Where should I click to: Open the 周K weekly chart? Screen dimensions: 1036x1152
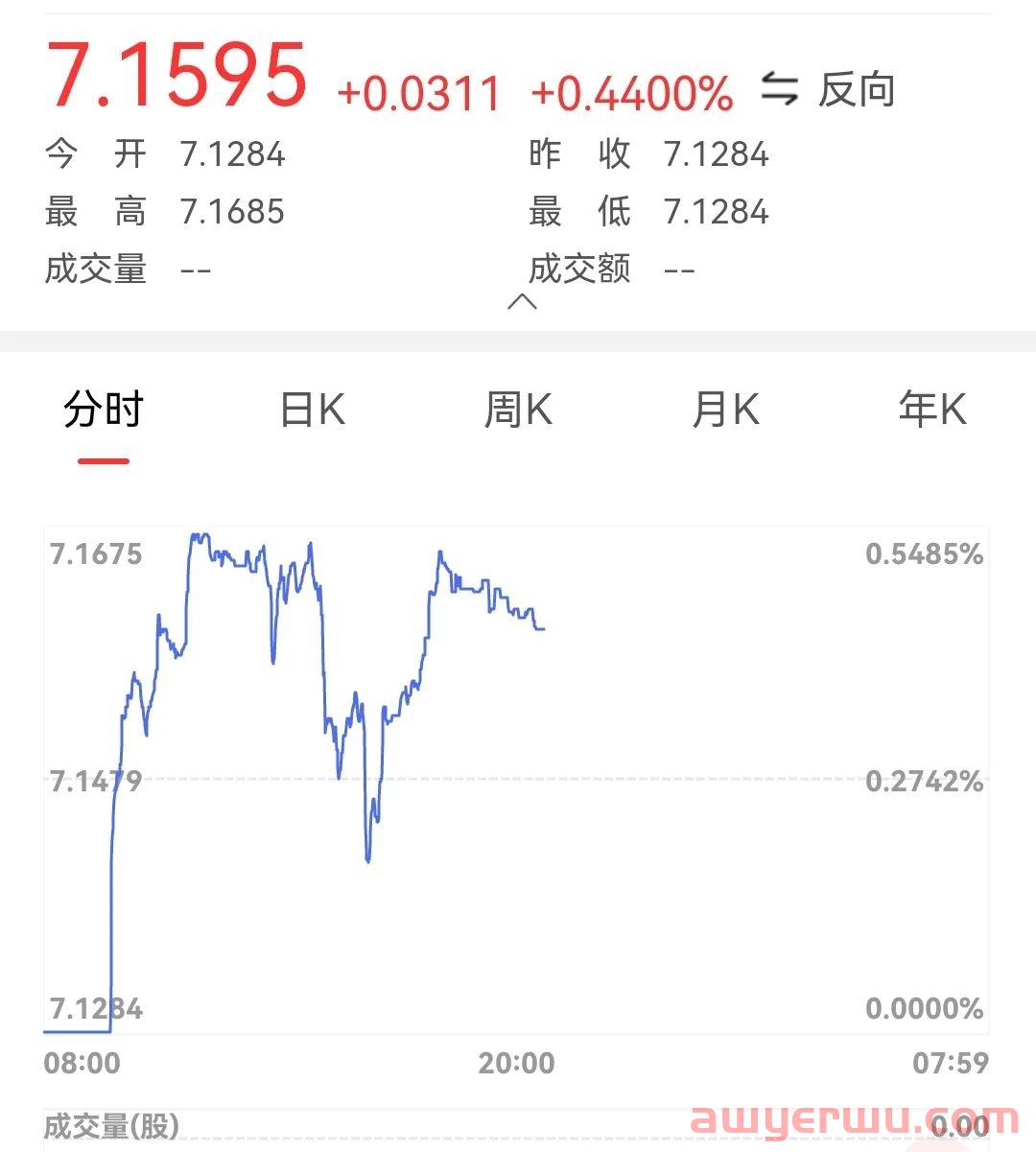click(518, 411)
